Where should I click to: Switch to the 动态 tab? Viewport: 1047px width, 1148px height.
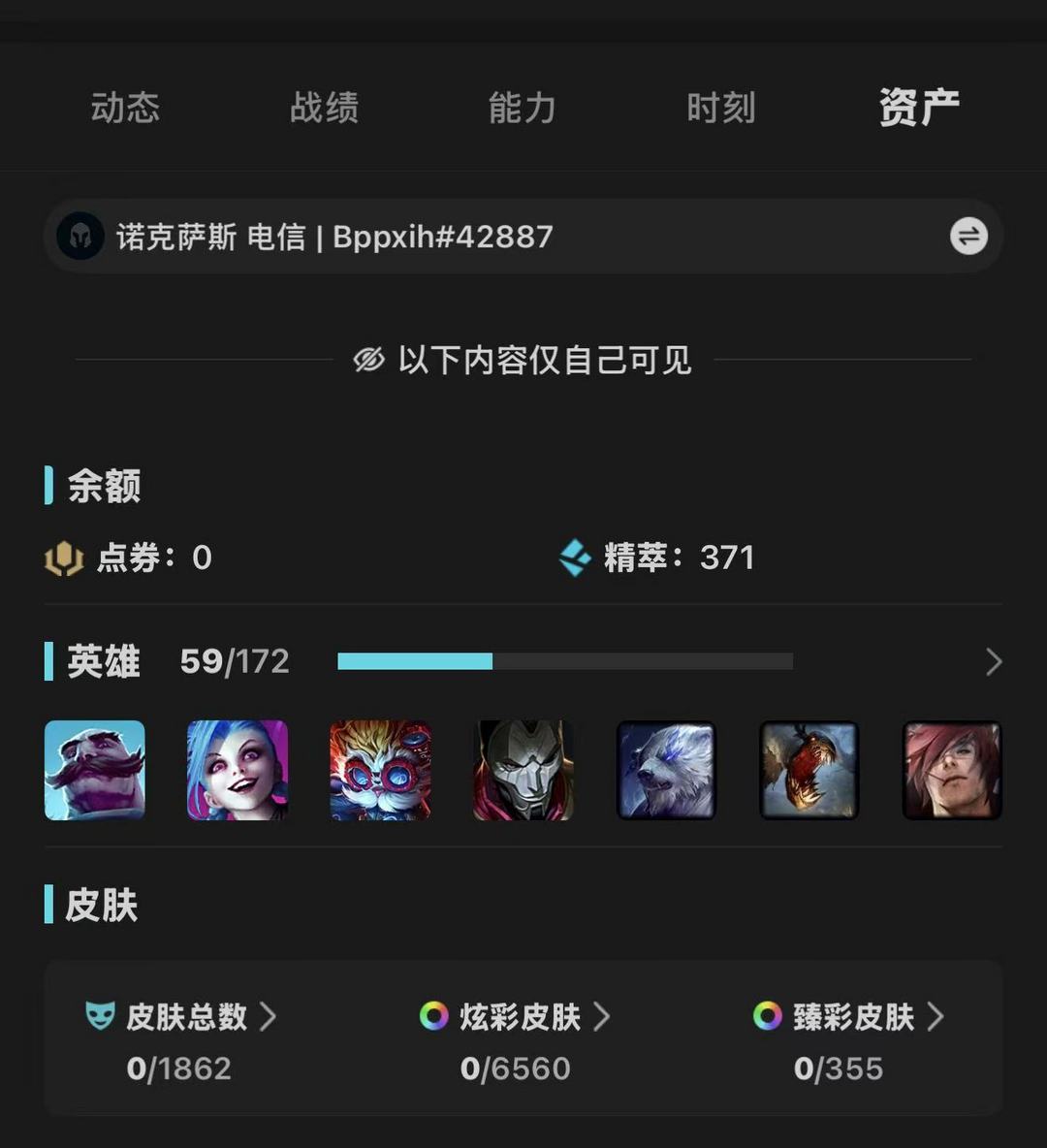coord(125,108)
